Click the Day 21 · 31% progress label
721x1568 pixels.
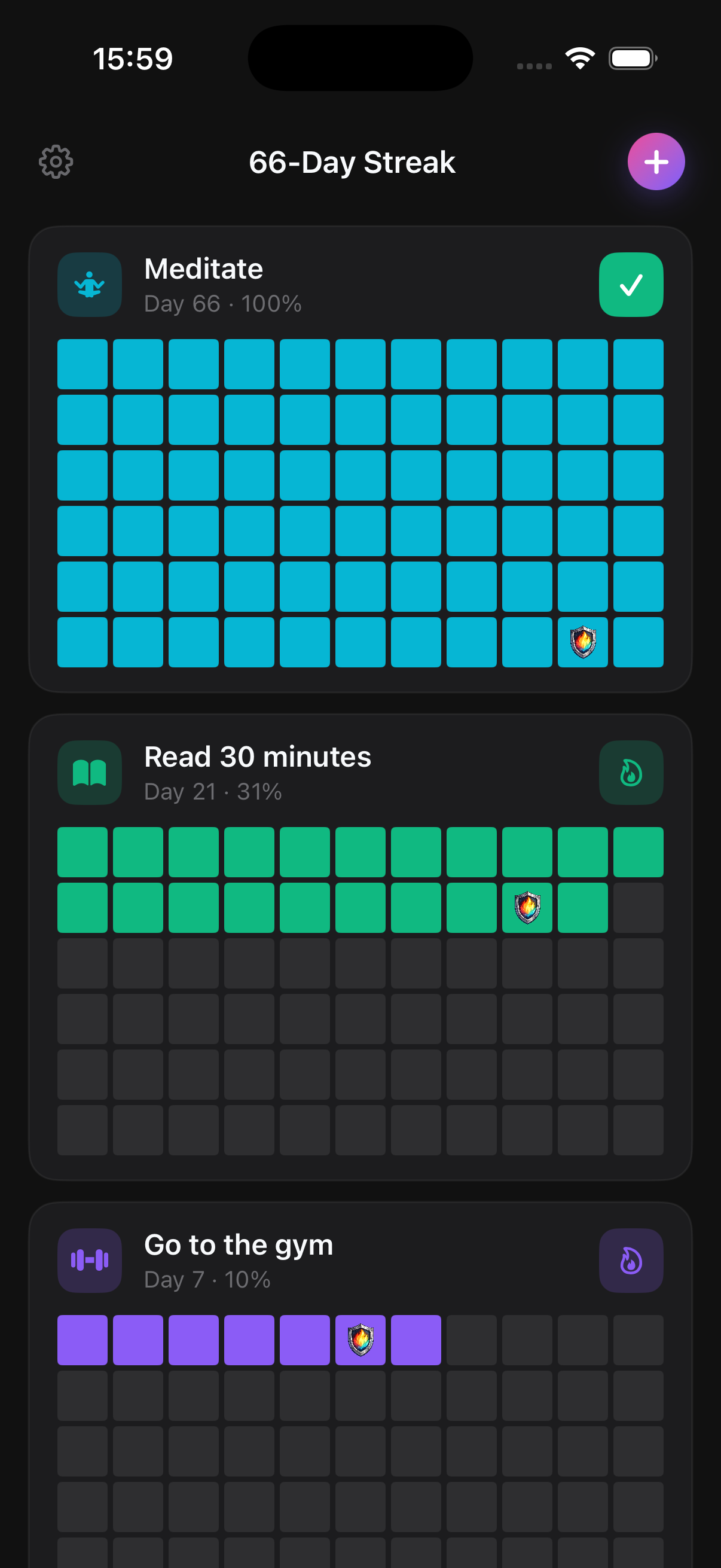pyautogui.click(x=212, y=791)
